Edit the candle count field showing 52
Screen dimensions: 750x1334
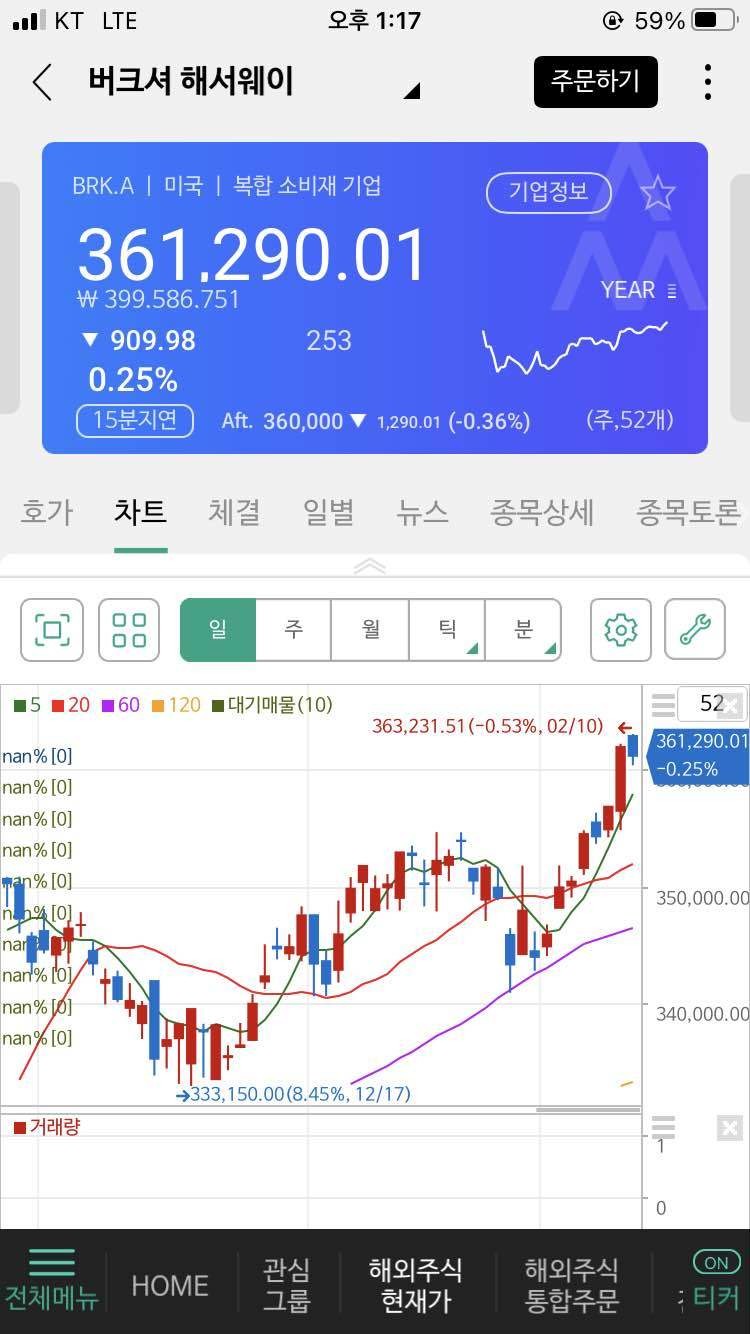click(x=712, y=704)
